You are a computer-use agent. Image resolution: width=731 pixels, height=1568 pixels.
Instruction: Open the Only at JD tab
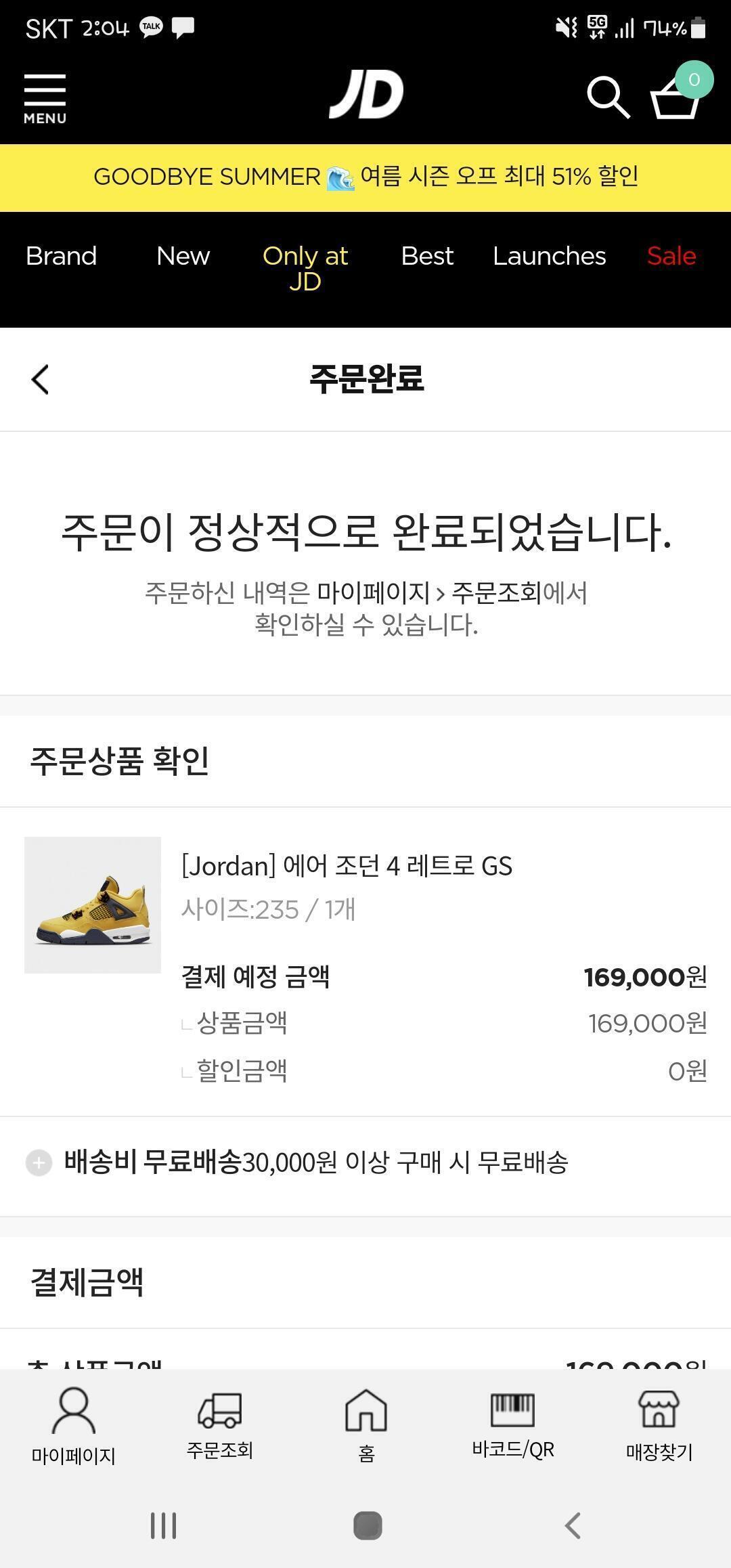click(305, 268)
